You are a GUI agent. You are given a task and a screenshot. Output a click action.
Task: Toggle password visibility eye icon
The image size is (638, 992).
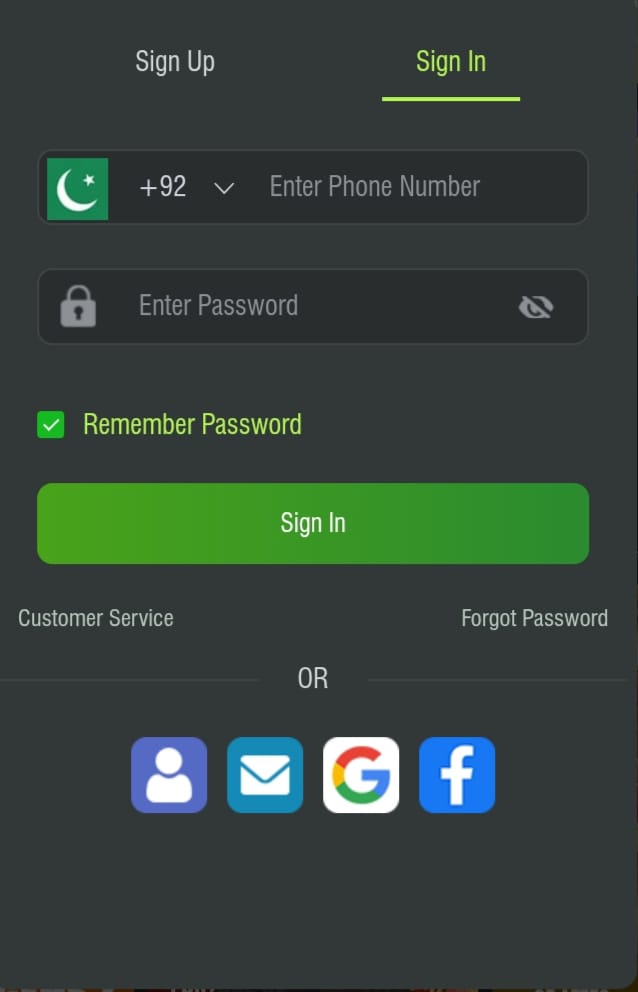(x=536, y=307)
